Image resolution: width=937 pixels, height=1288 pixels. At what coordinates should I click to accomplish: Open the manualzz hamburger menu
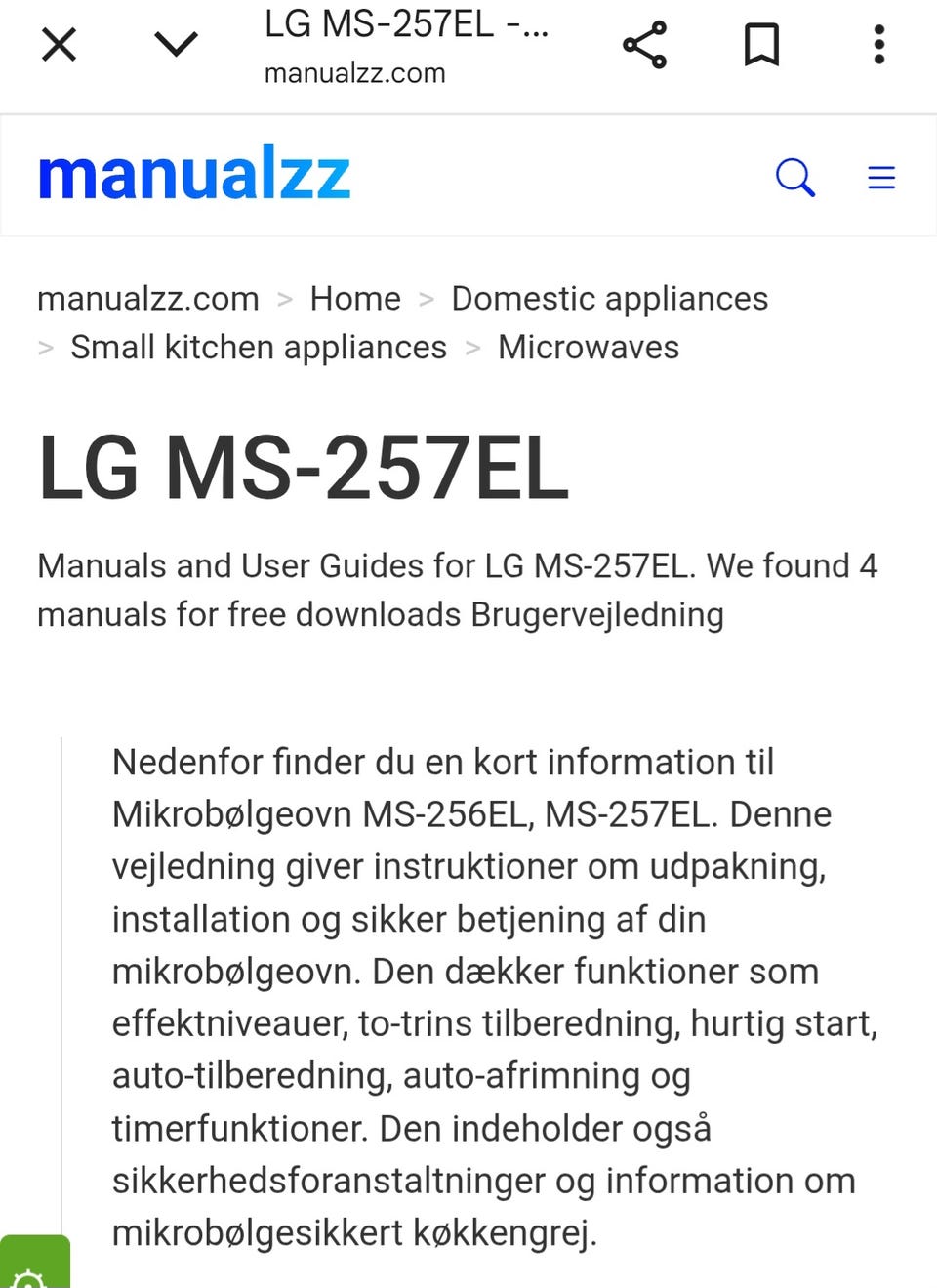pyautogui.click(x=880, y=177)
